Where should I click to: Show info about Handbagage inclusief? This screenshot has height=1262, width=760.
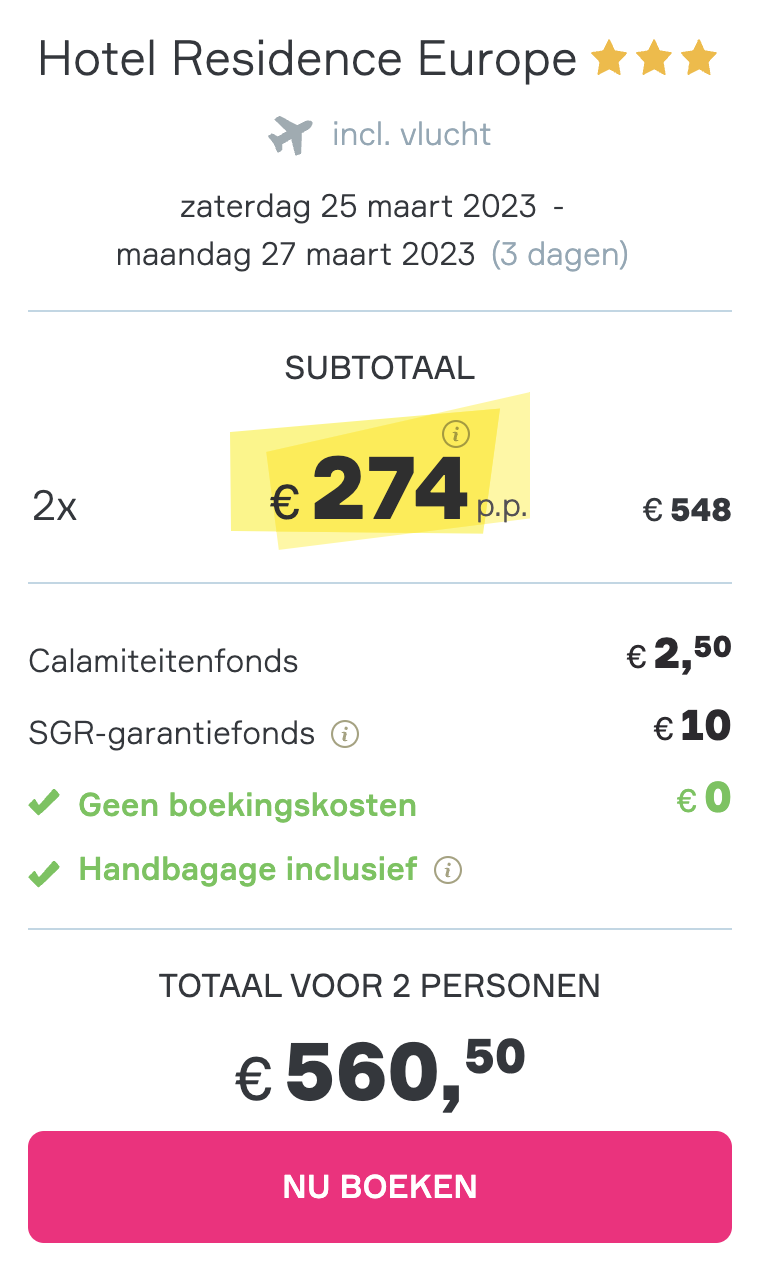[x=447, y=870]
